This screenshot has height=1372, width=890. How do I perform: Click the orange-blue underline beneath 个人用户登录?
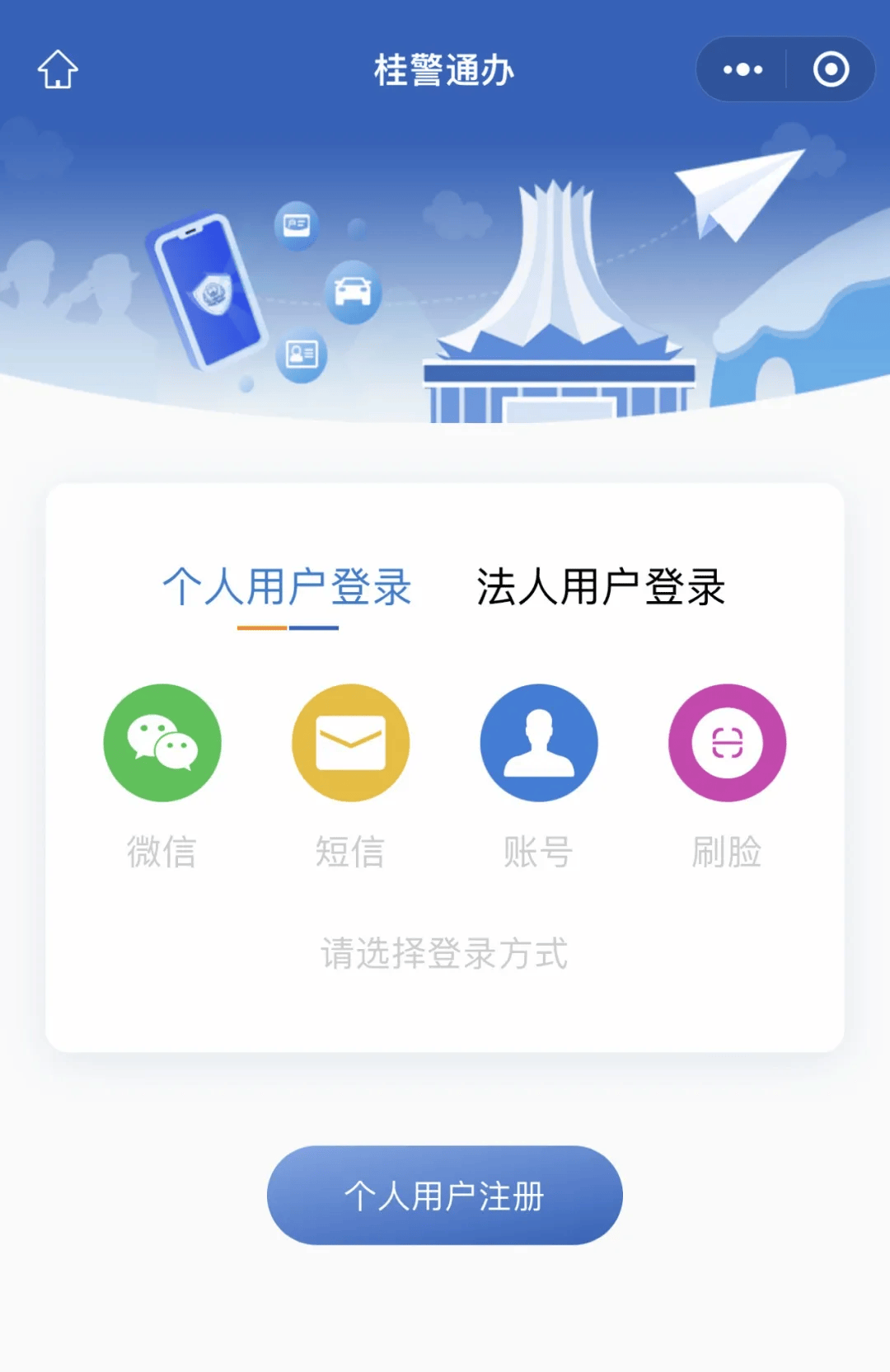(x=288, y=629)
